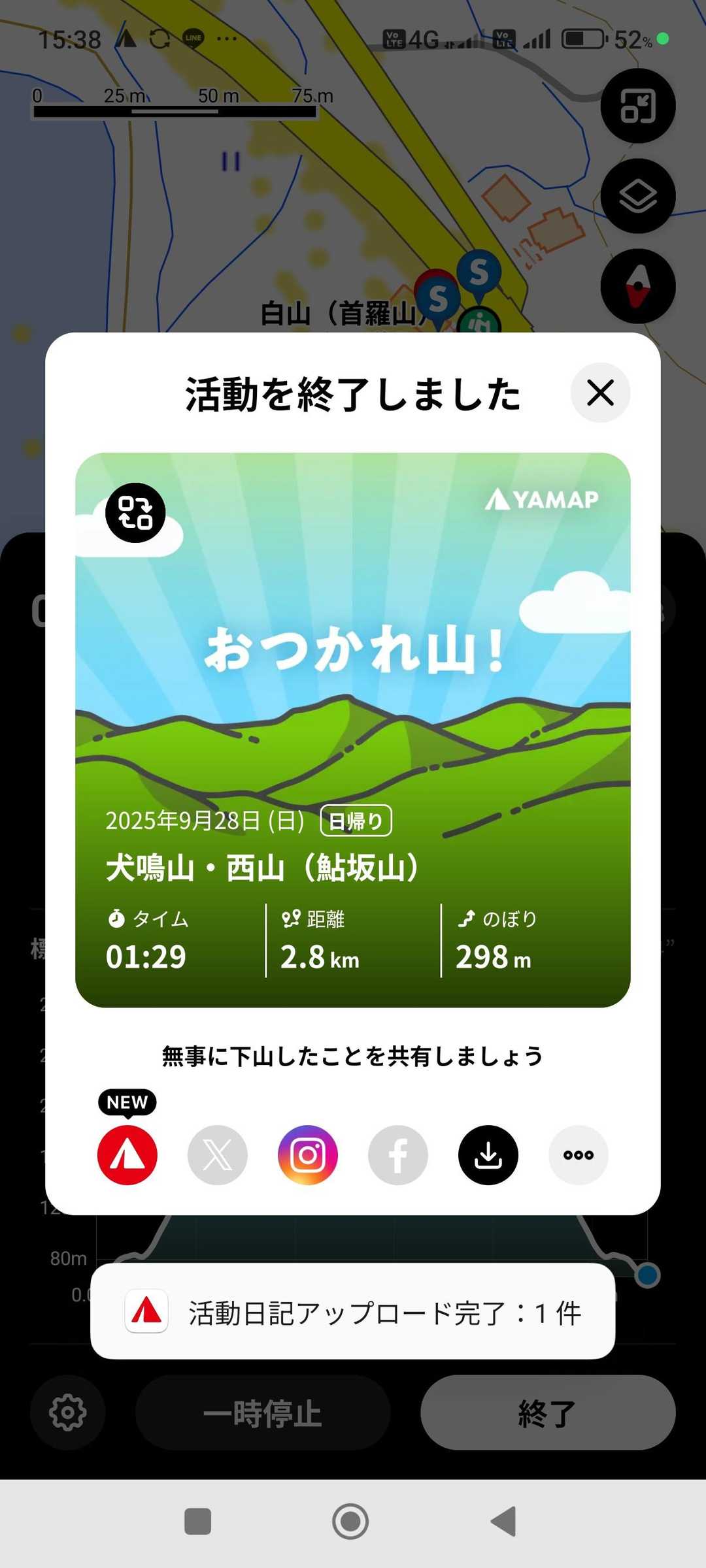Share the result on X
This screenshot has height=1568, width=706.
[x=218, y=1155]
